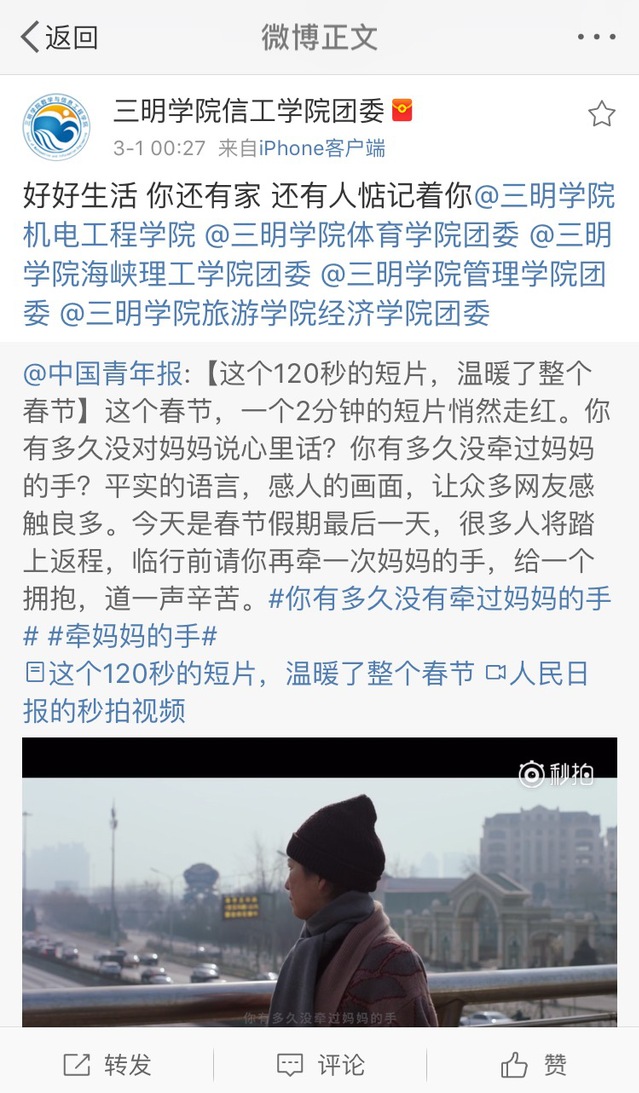The height and width of the screenshot is (1093, 639).
Task: Go back using the 返回 button
Action: point(60,38)
